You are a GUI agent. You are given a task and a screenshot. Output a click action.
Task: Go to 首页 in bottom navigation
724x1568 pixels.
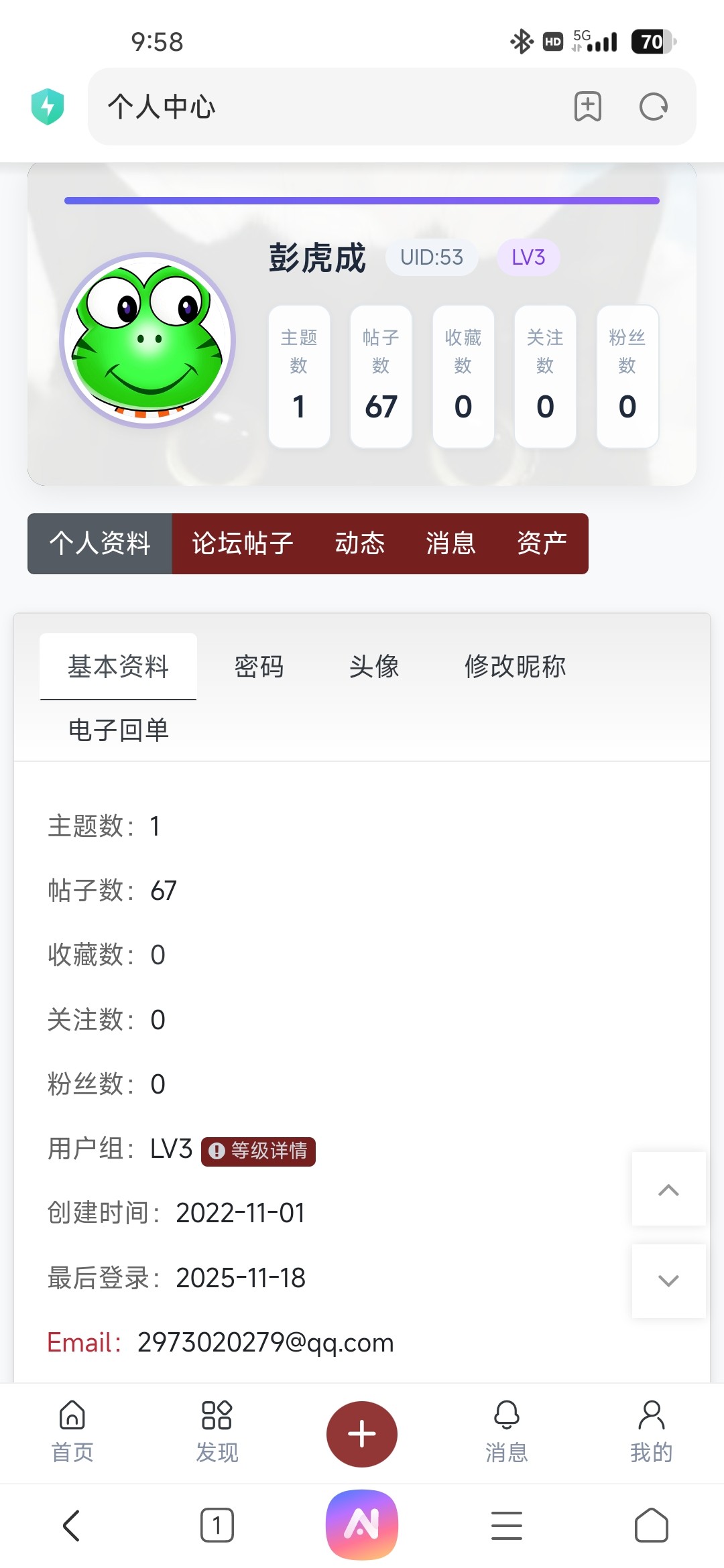pyautogui.click(x=72, y=1432)
